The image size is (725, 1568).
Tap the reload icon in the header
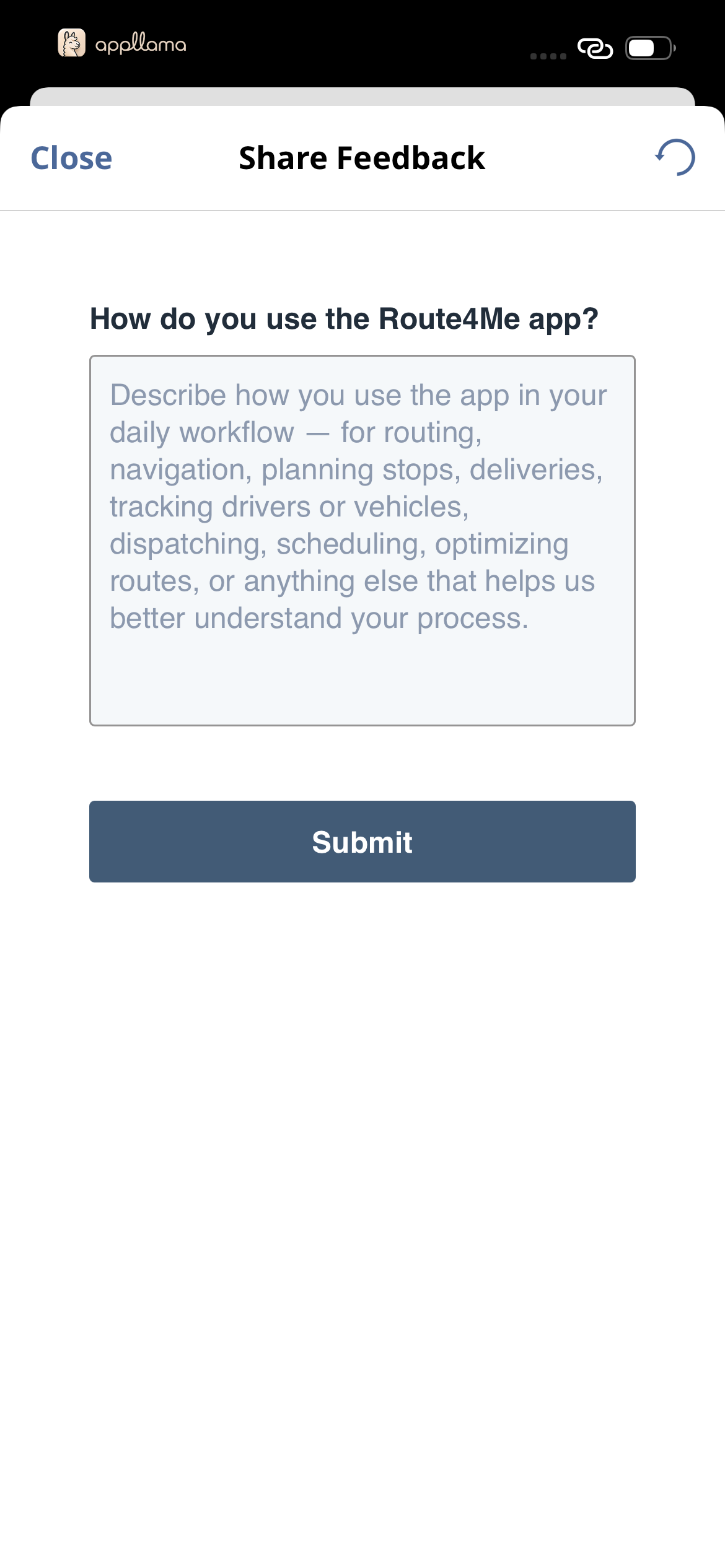(675, 157)
